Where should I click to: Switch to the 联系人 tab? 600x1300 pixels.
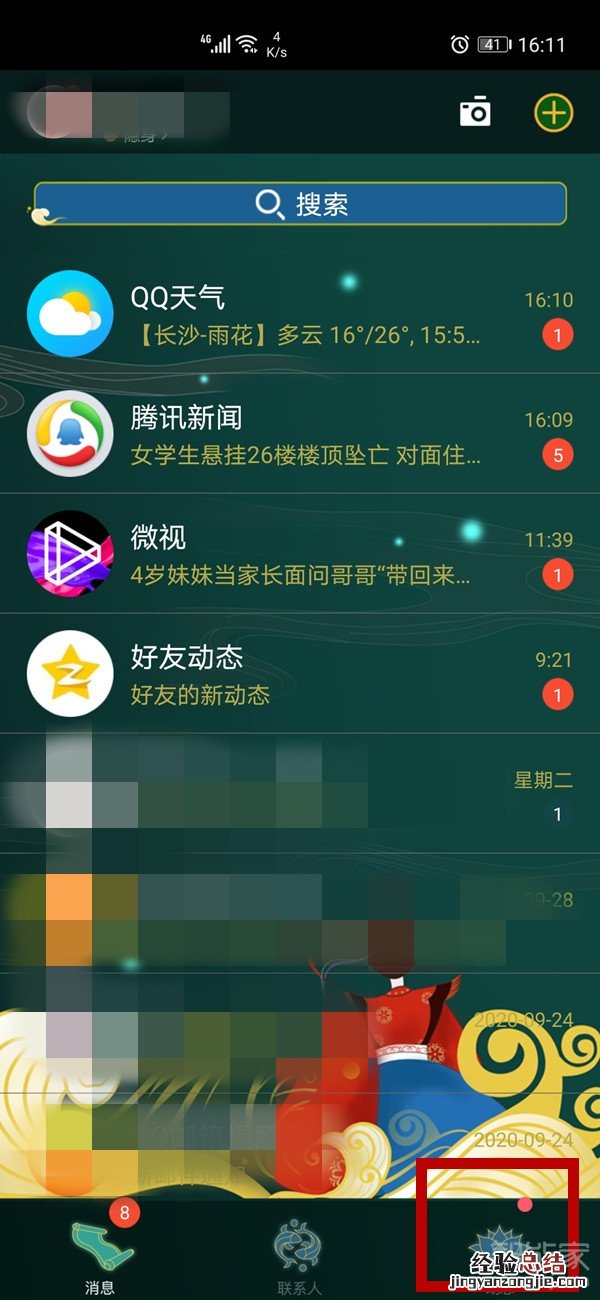[x=298, y=1255]
